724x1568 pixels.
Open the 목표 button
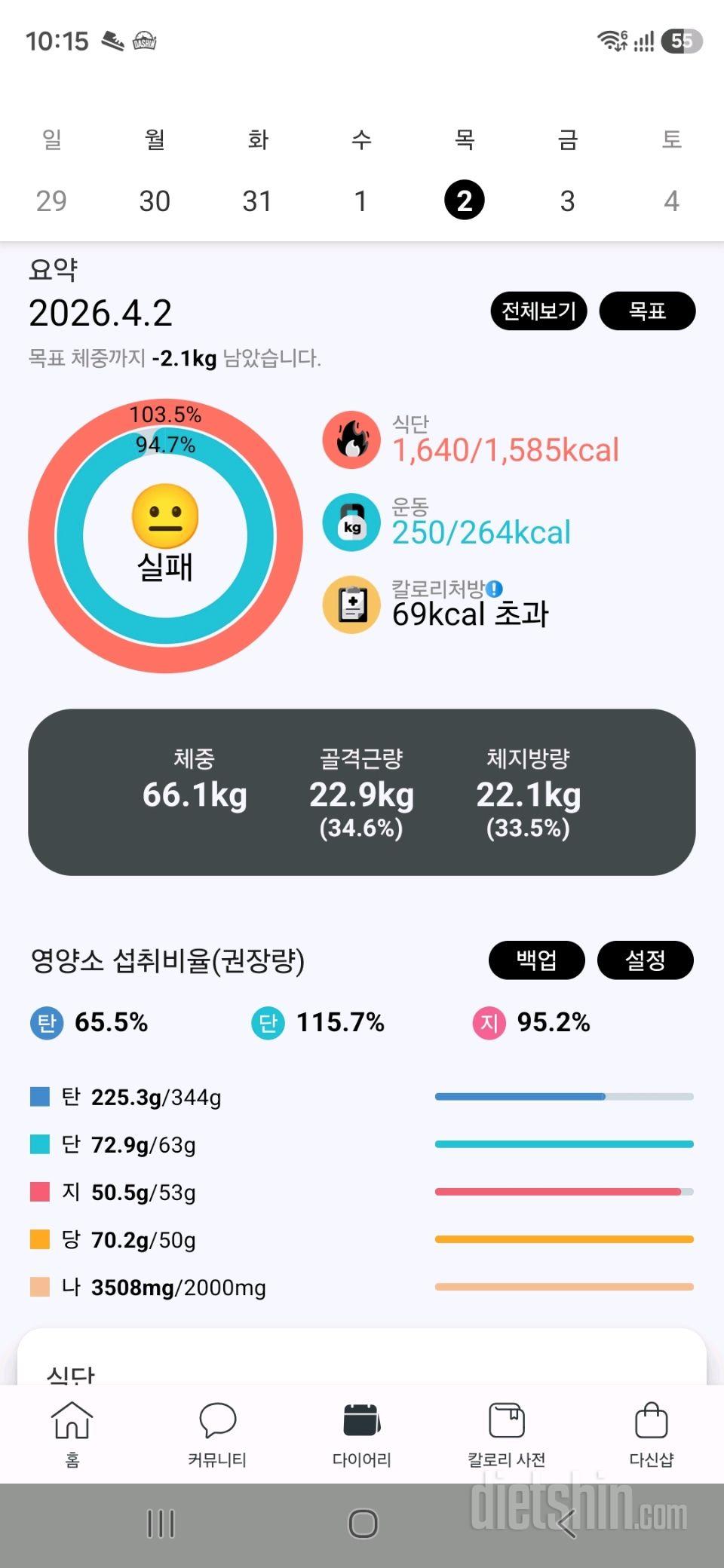tap(648, 311)
